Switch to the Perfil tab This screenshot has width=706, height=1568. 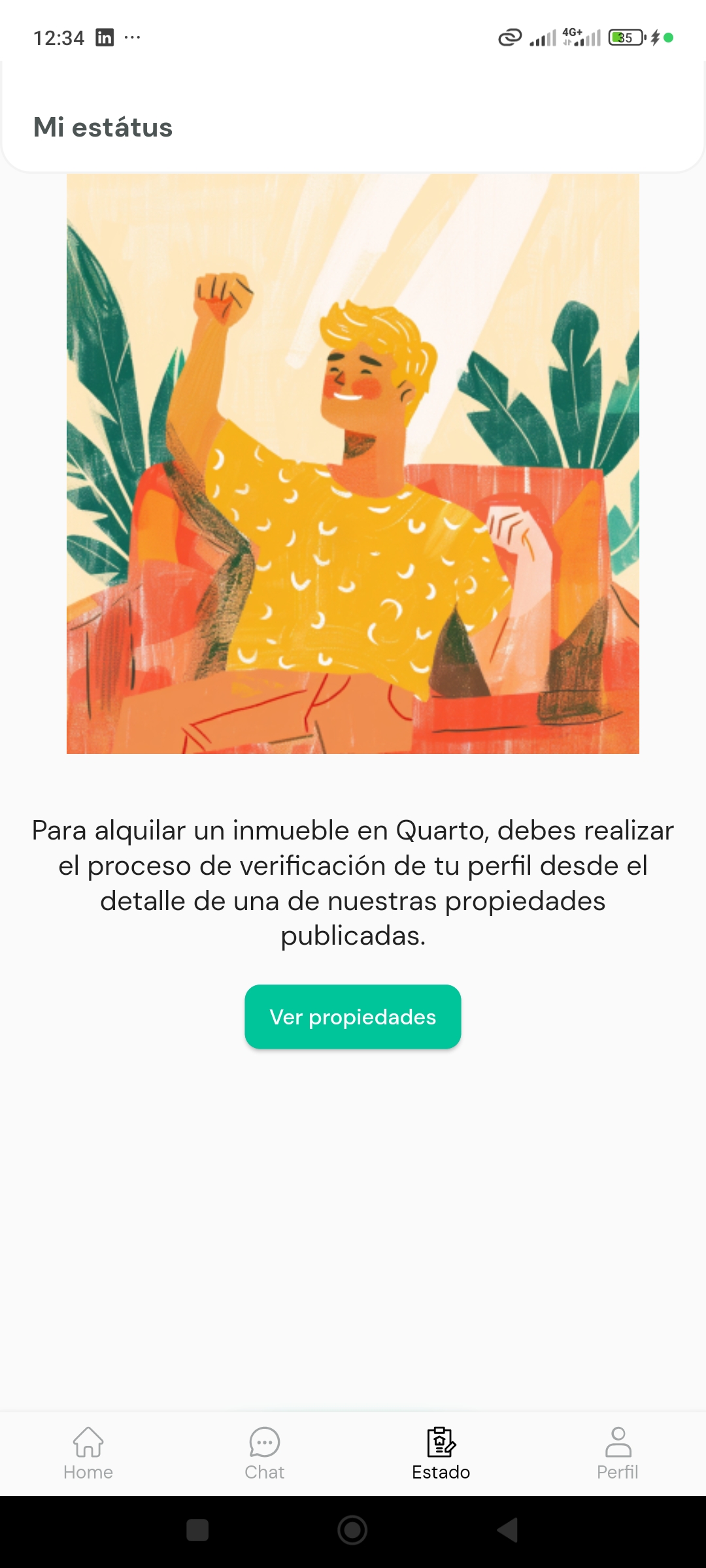(618, 1453)
